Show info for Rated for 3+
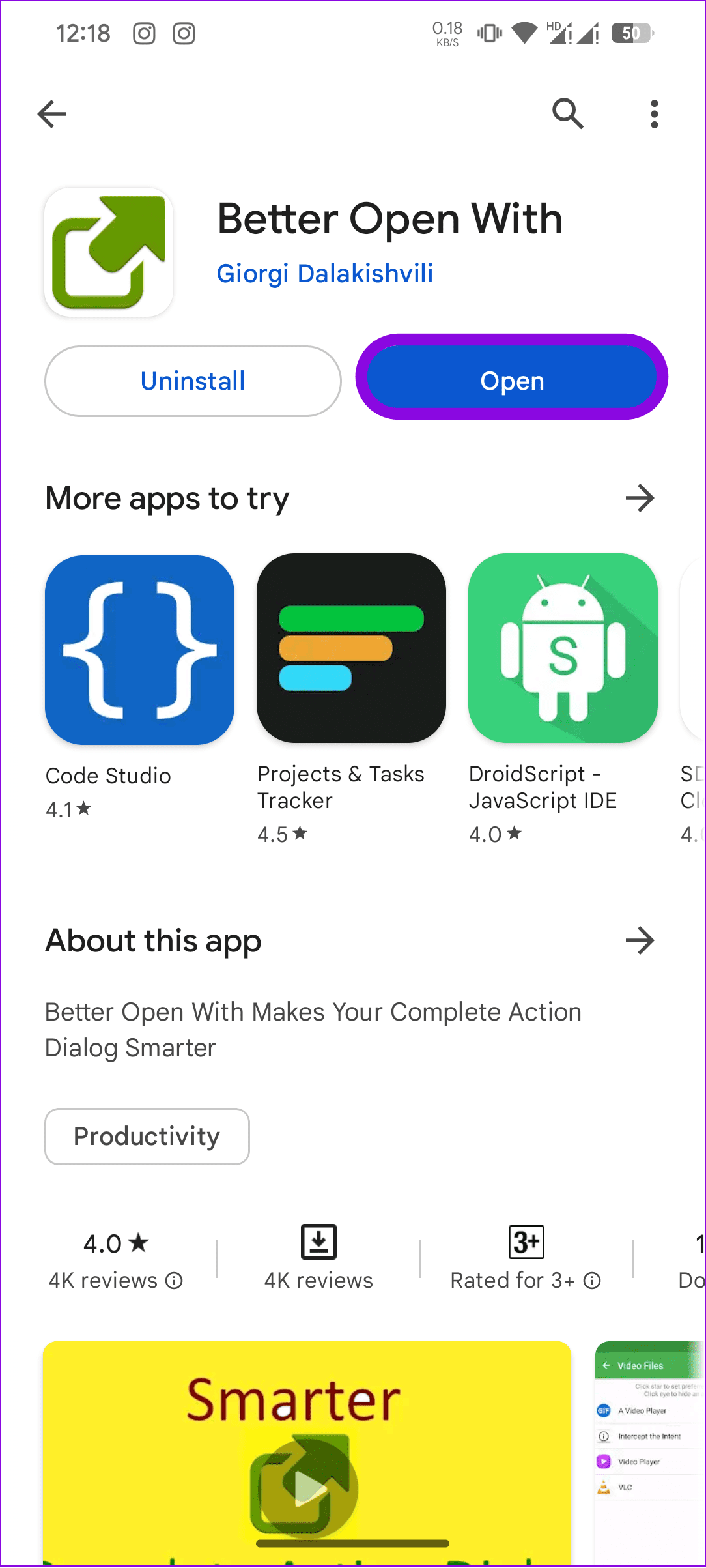Viewport: 706px width, 1568px height. click(592, 1281)
